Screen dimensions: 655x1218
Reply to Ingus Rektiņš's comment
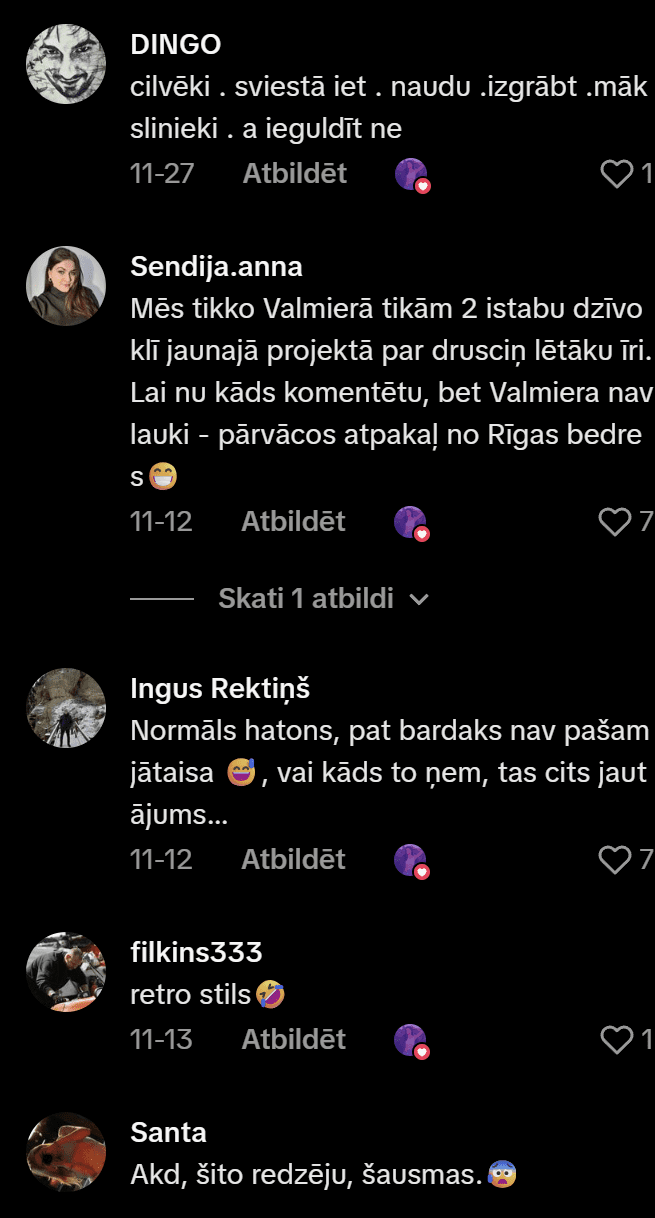(293, 860)
